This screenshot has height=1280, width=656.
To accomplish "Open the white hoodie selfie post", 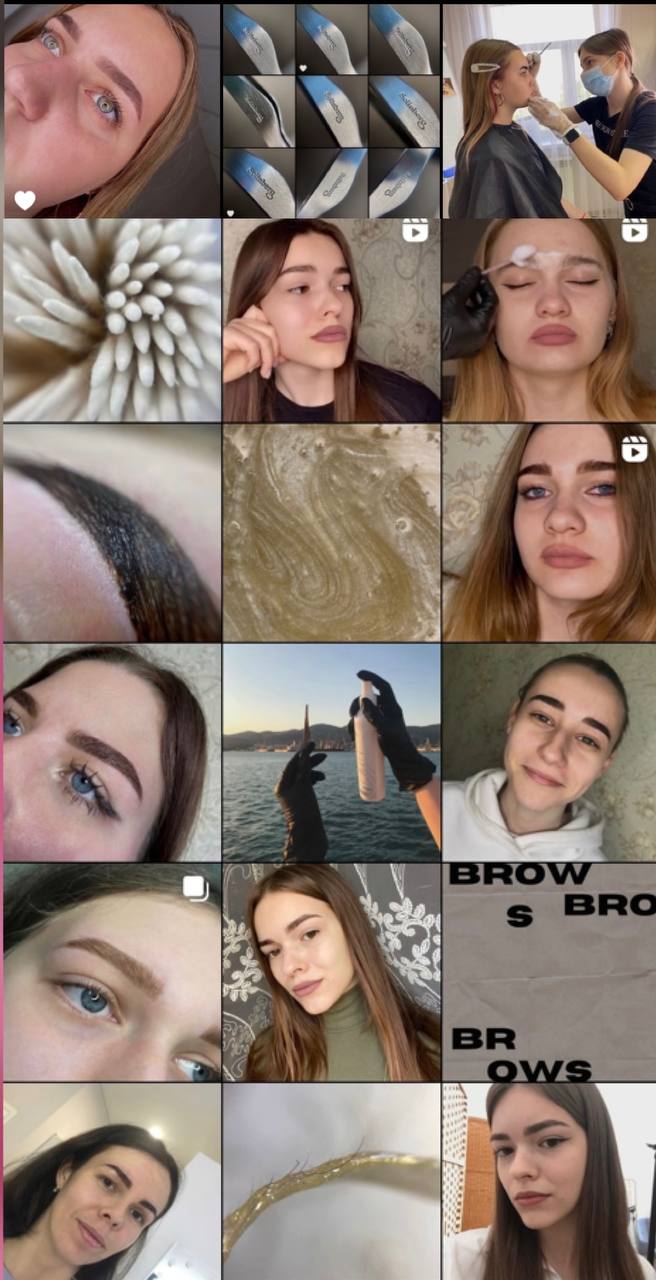I will [549, 752].
